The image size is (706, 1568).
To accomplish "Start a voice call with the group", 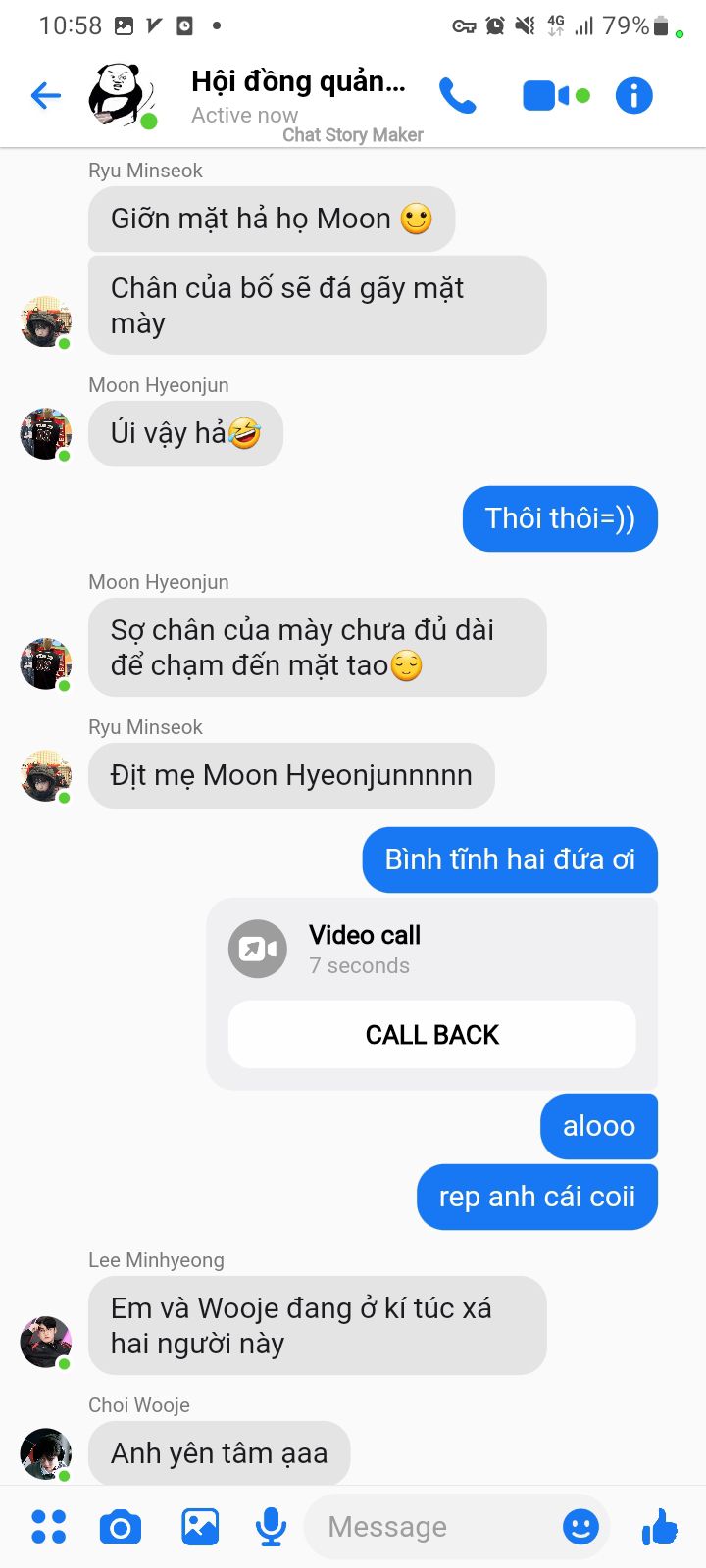I will coord(458,95).
